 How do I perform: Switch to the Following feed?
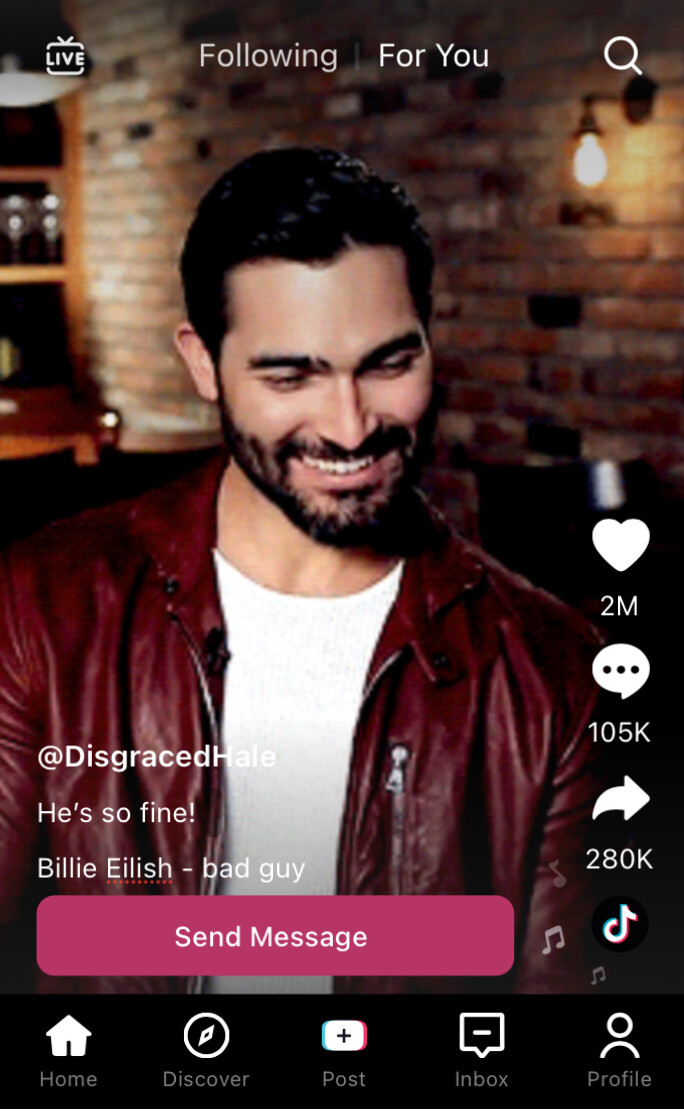pos(268,56)
